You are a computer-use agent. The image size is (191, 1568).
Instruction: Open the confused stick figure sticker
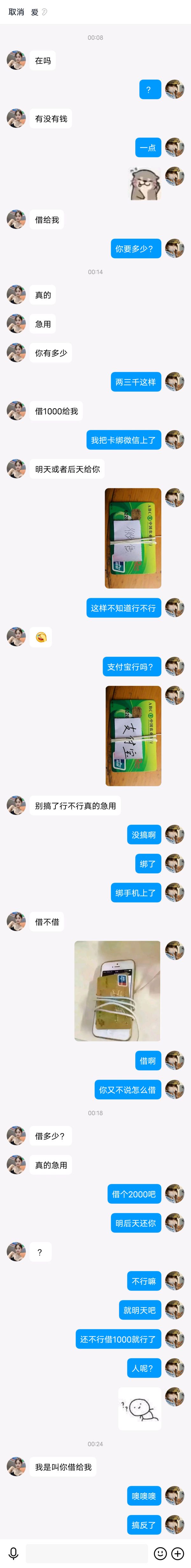pyautogui.click(x=139, y=1408)
